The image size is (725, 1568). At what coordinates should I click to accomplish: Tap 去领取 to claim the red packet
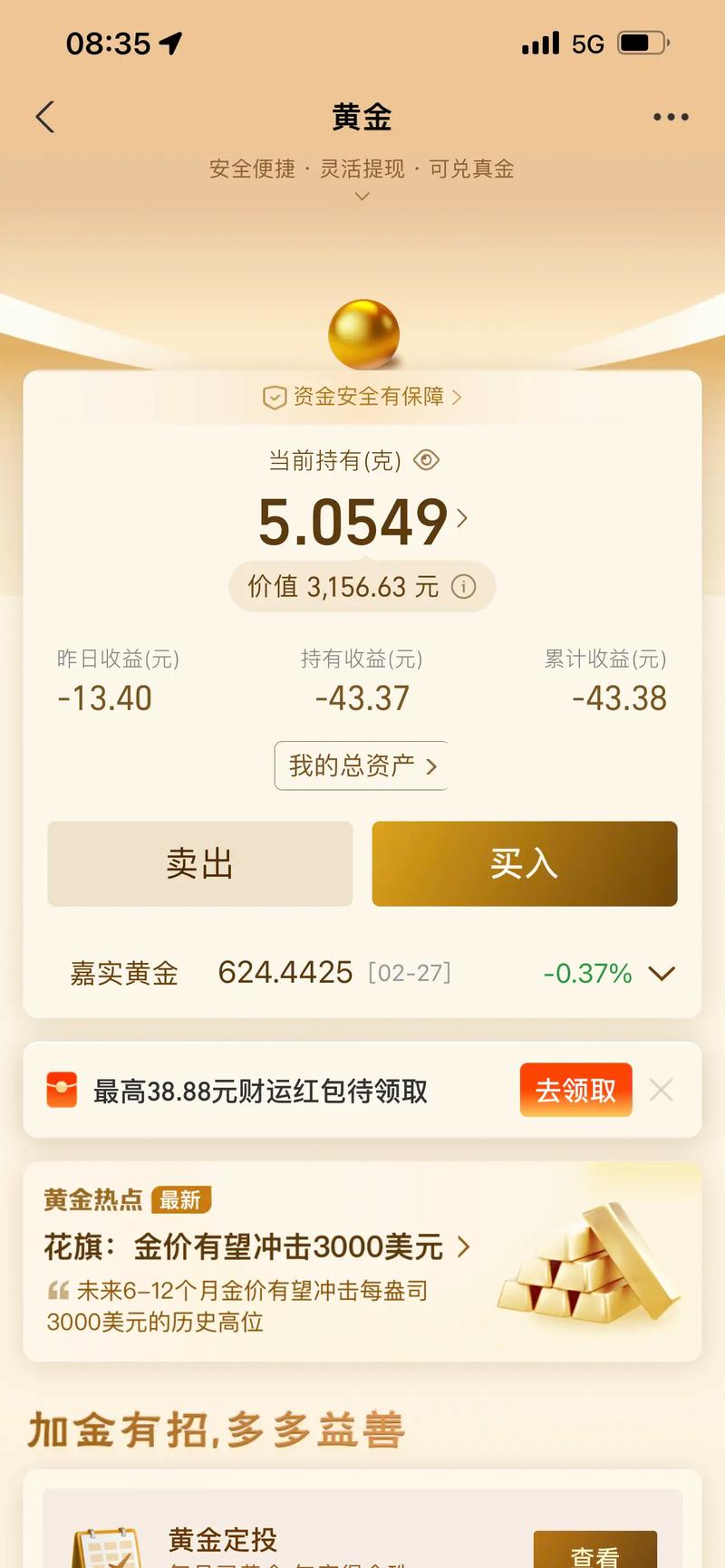pos(575,1090)
